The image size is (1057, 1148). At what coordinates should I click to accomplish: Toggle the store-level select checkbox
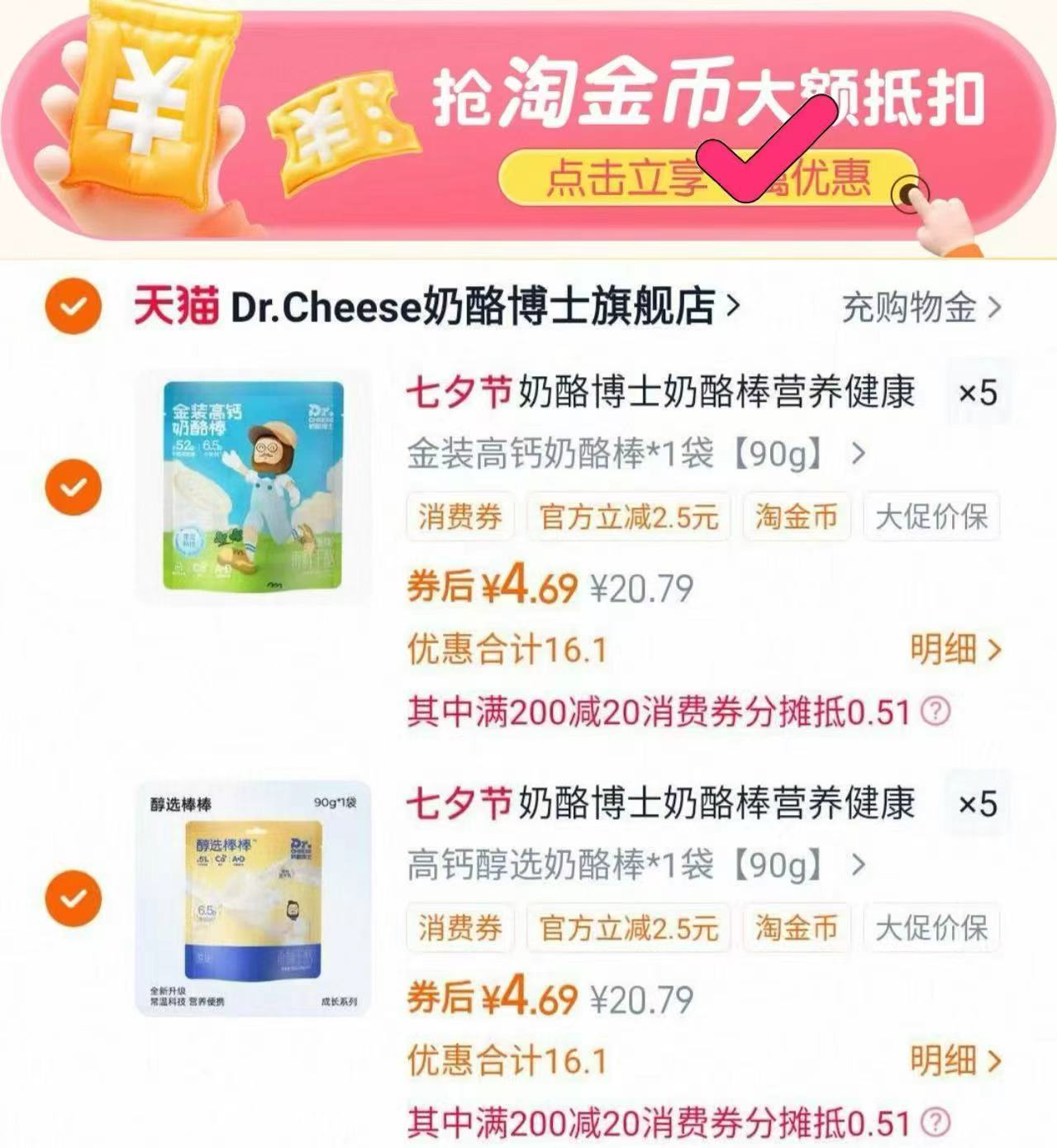coord(74,306)
